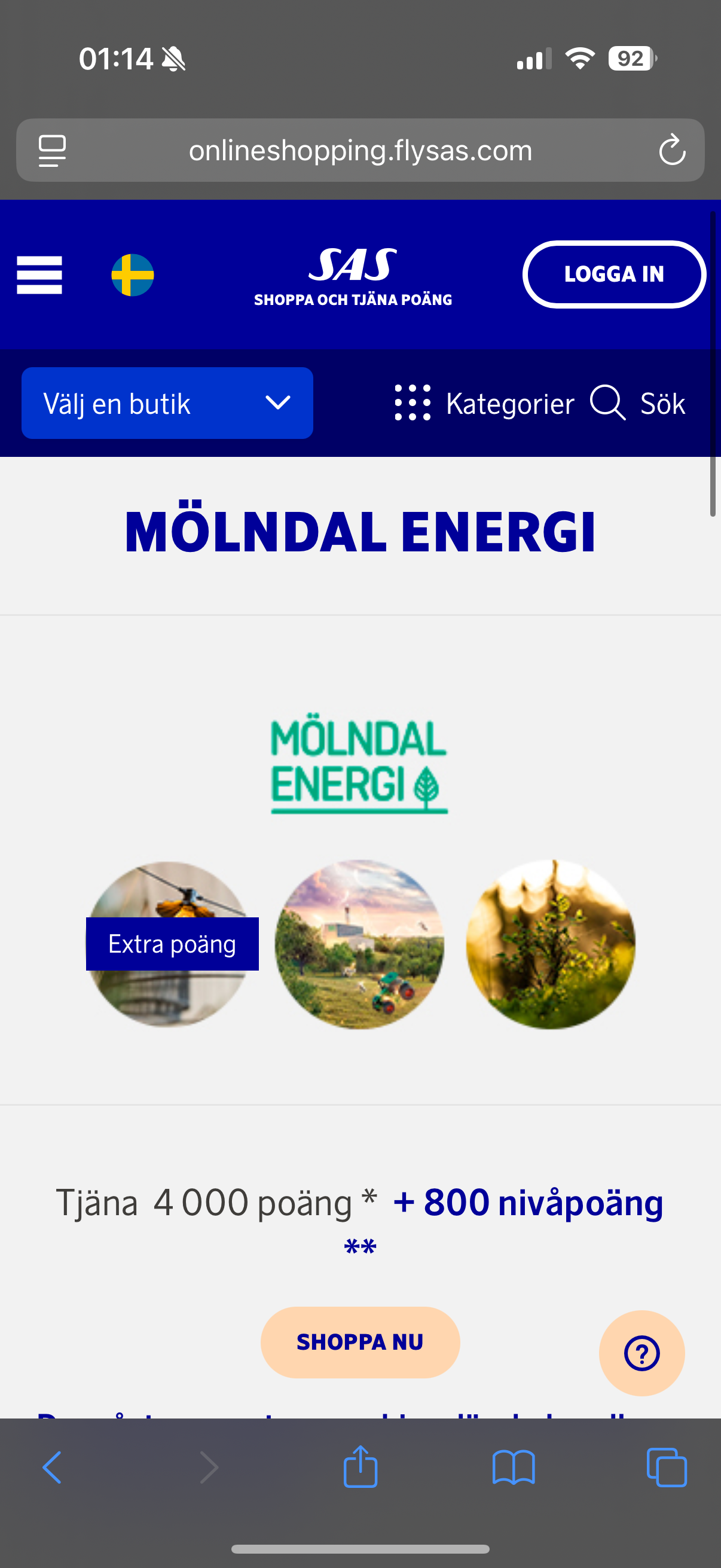721x1568 pixels.
Task: Go to SAS shopping home logo
Action: click(353, 274)
